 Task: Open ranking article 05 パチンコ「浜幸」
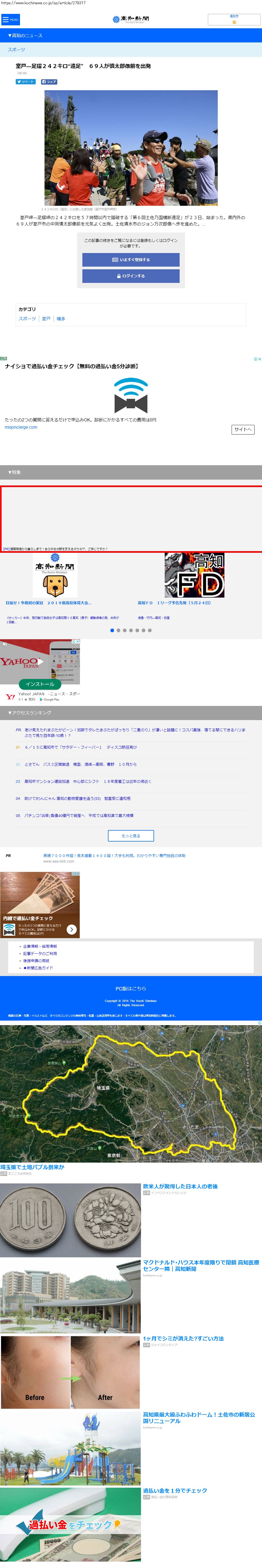click(x=79, y=816)
